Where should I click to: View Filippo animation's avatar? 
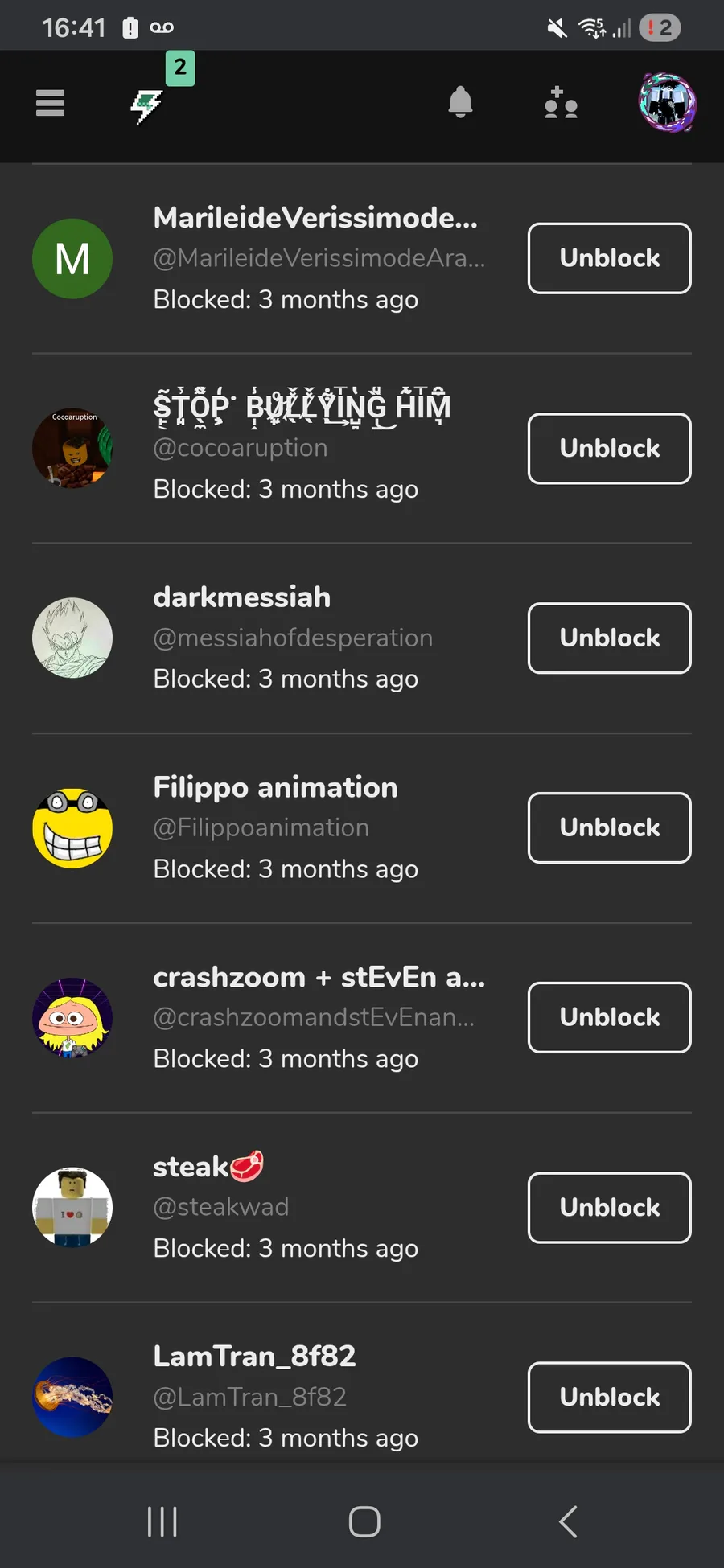(x=72, y=827)
